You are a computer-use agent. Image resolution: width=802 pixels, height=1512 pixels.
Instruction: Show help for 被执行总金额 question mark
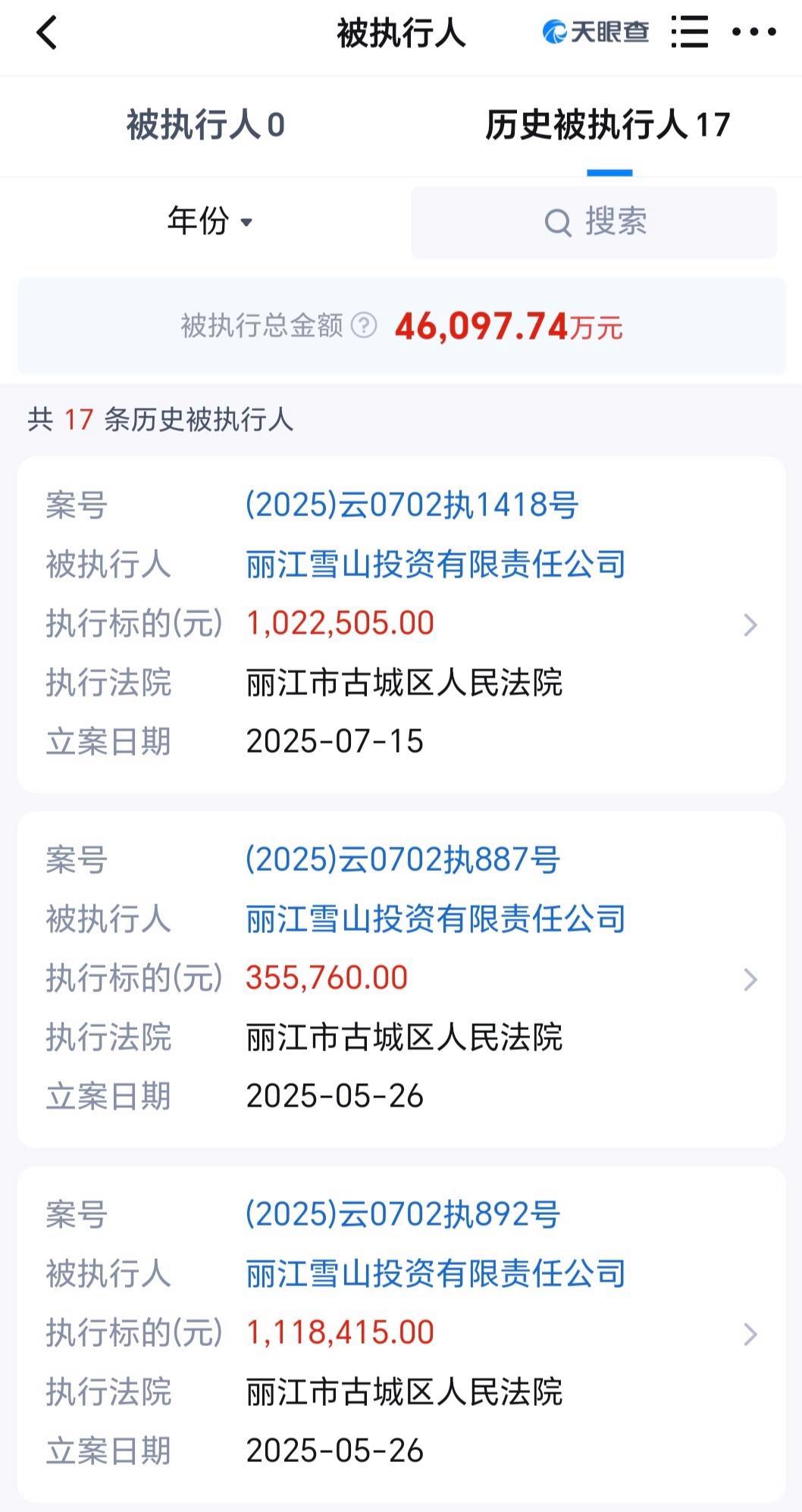[x=365, y=326]
